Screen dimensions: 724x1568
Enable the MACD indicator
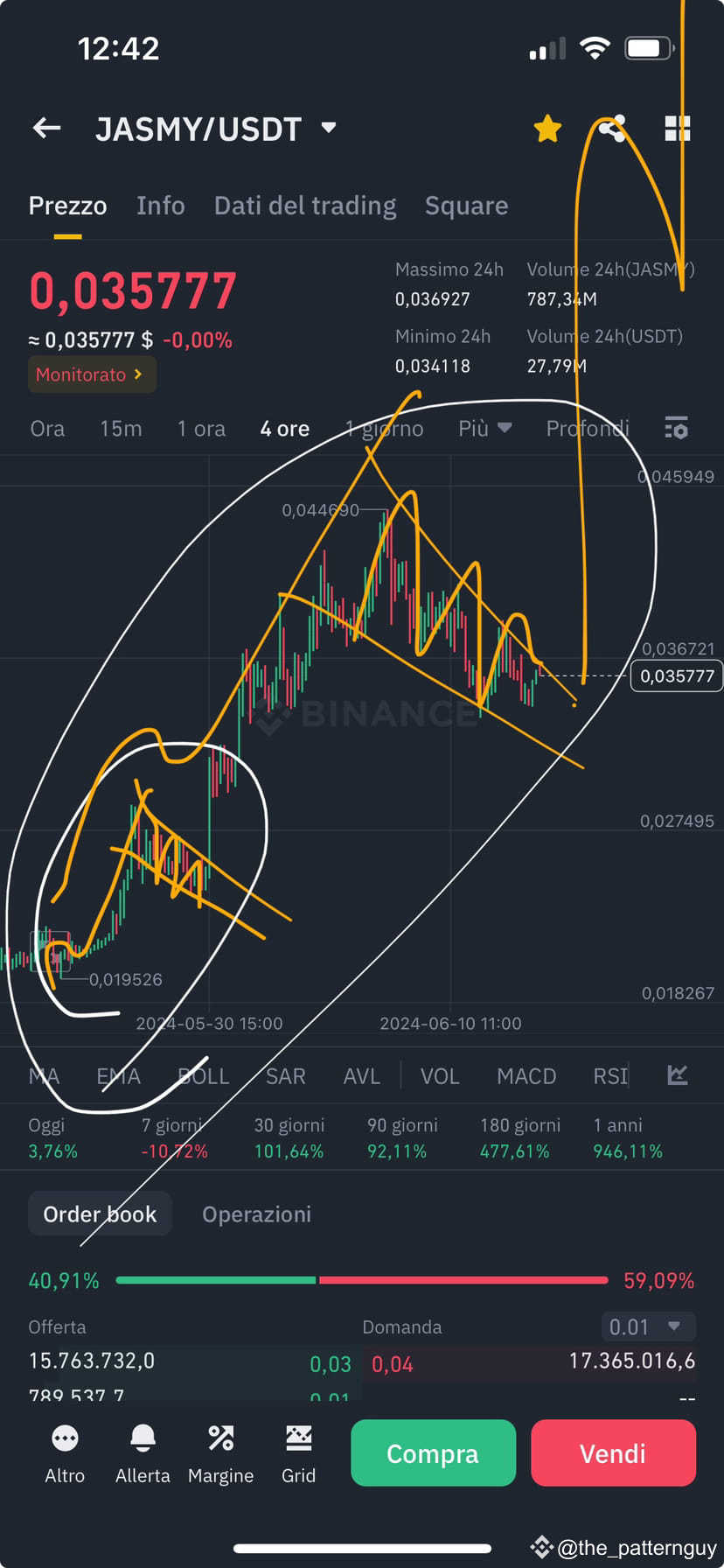pos(526,1075)
